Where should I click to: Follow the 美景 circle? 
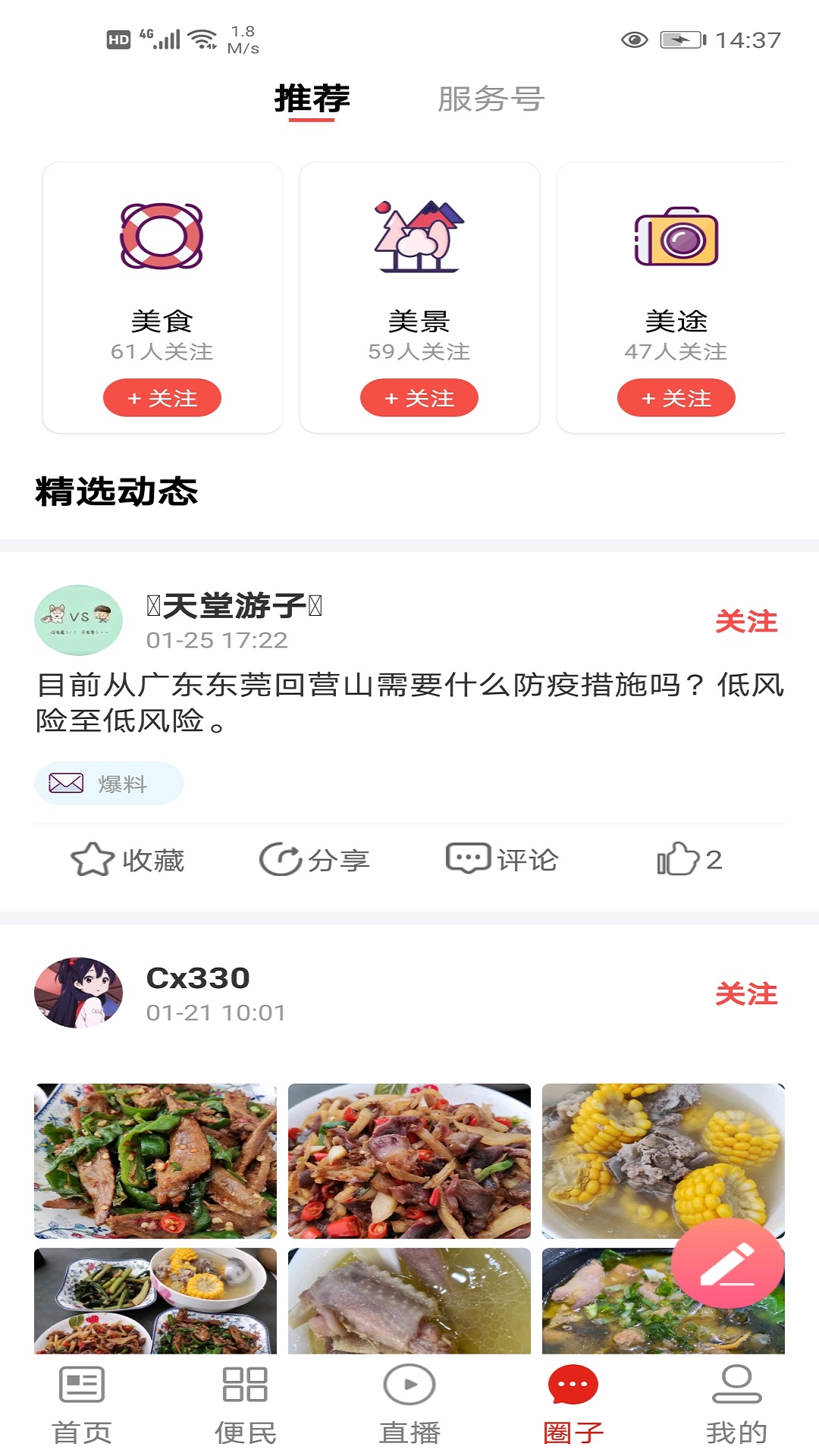419,398
